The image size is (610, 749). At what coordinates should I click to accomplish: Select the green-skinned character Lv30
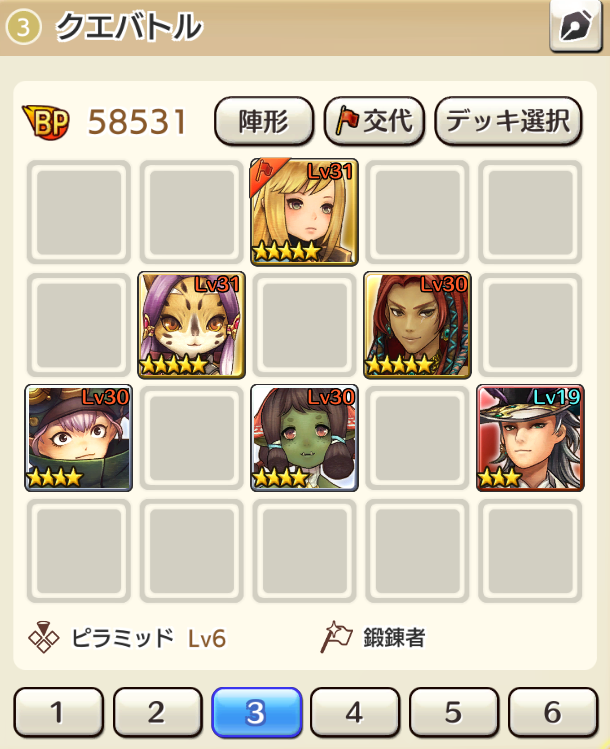point(304,437)
